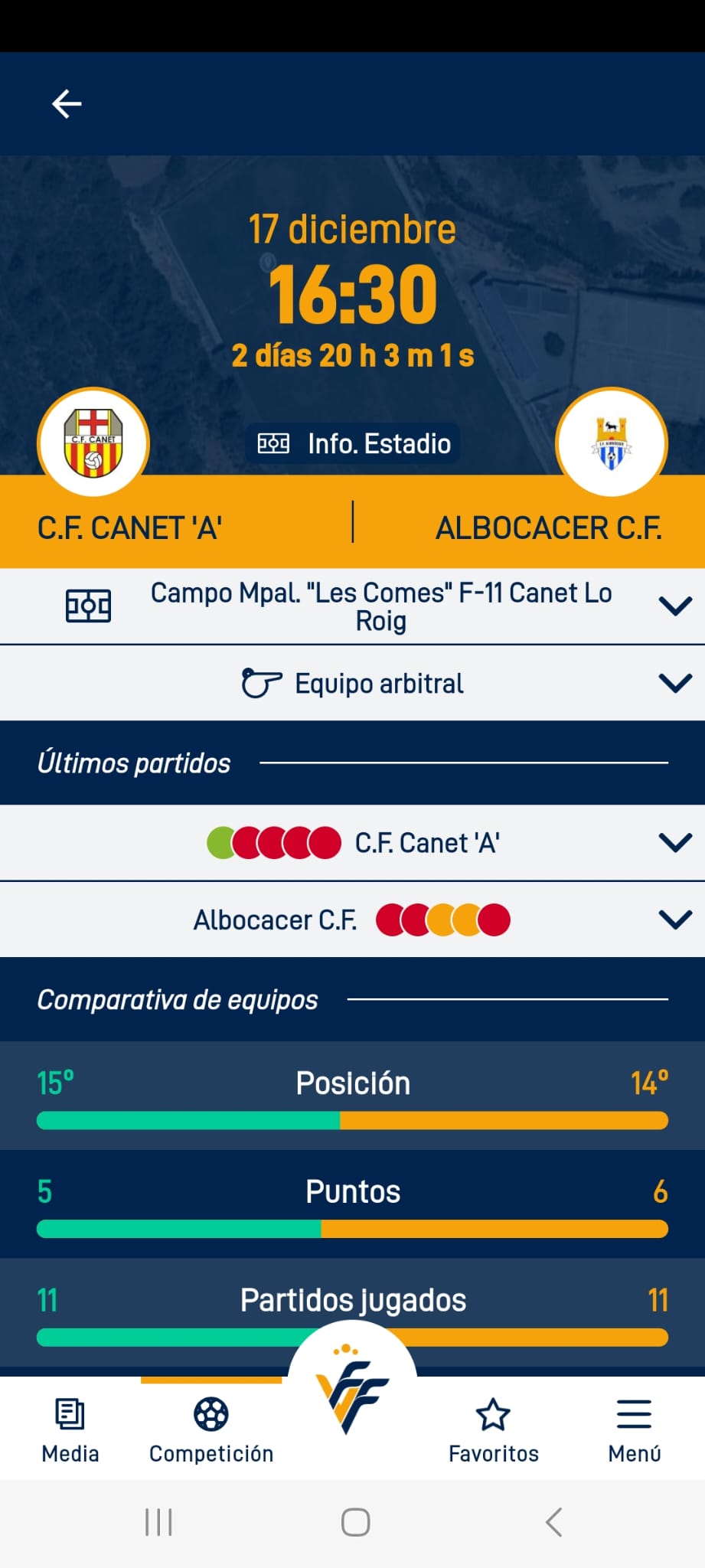Expand C.F. Canet 'A' recent matches
This screenshot has width=705, height=1568.
coord(352,843)
